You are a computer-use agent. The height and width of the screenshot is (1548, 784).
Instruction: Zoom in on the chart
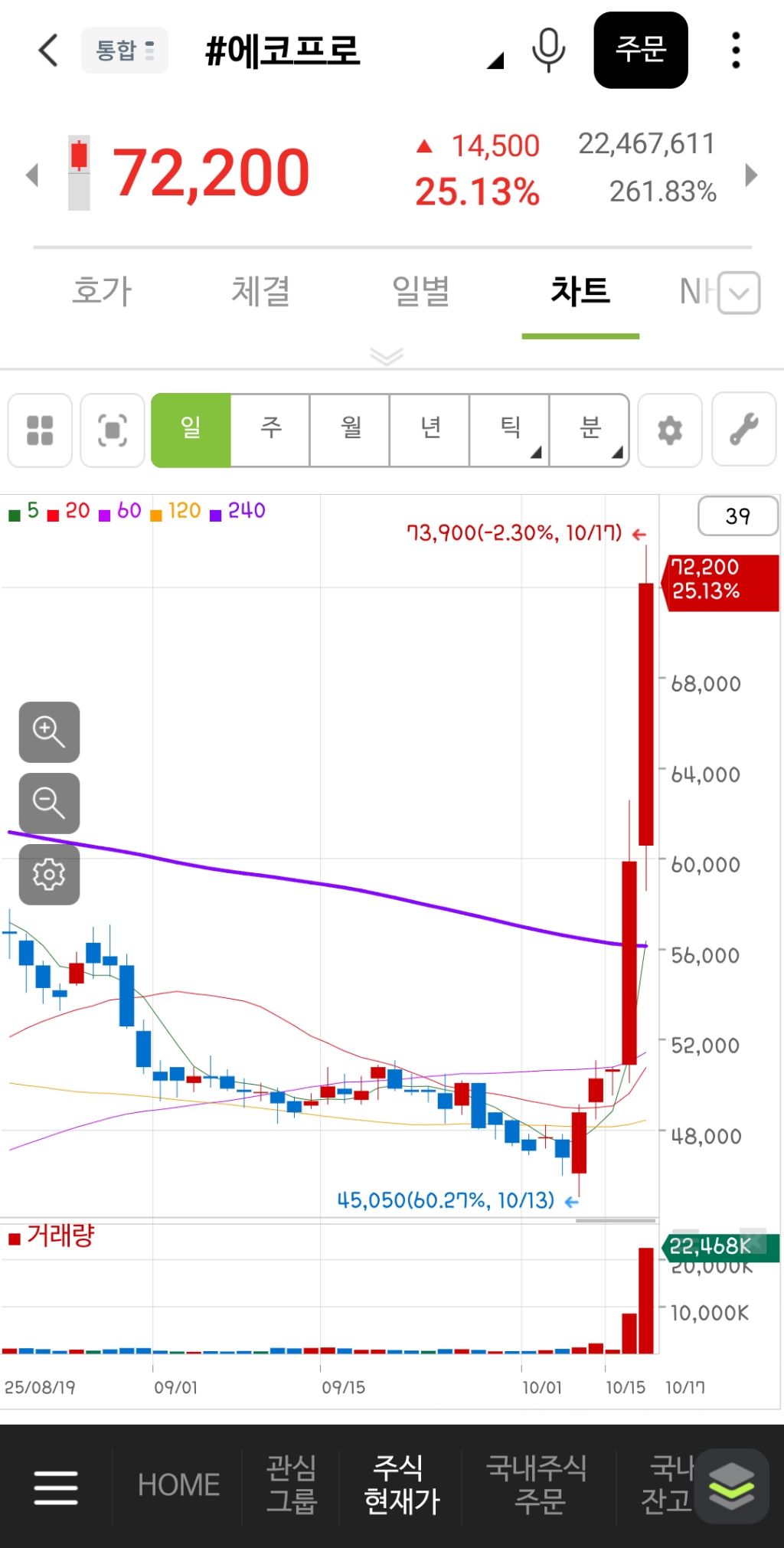pyautogui.click(x=49, y=732)
